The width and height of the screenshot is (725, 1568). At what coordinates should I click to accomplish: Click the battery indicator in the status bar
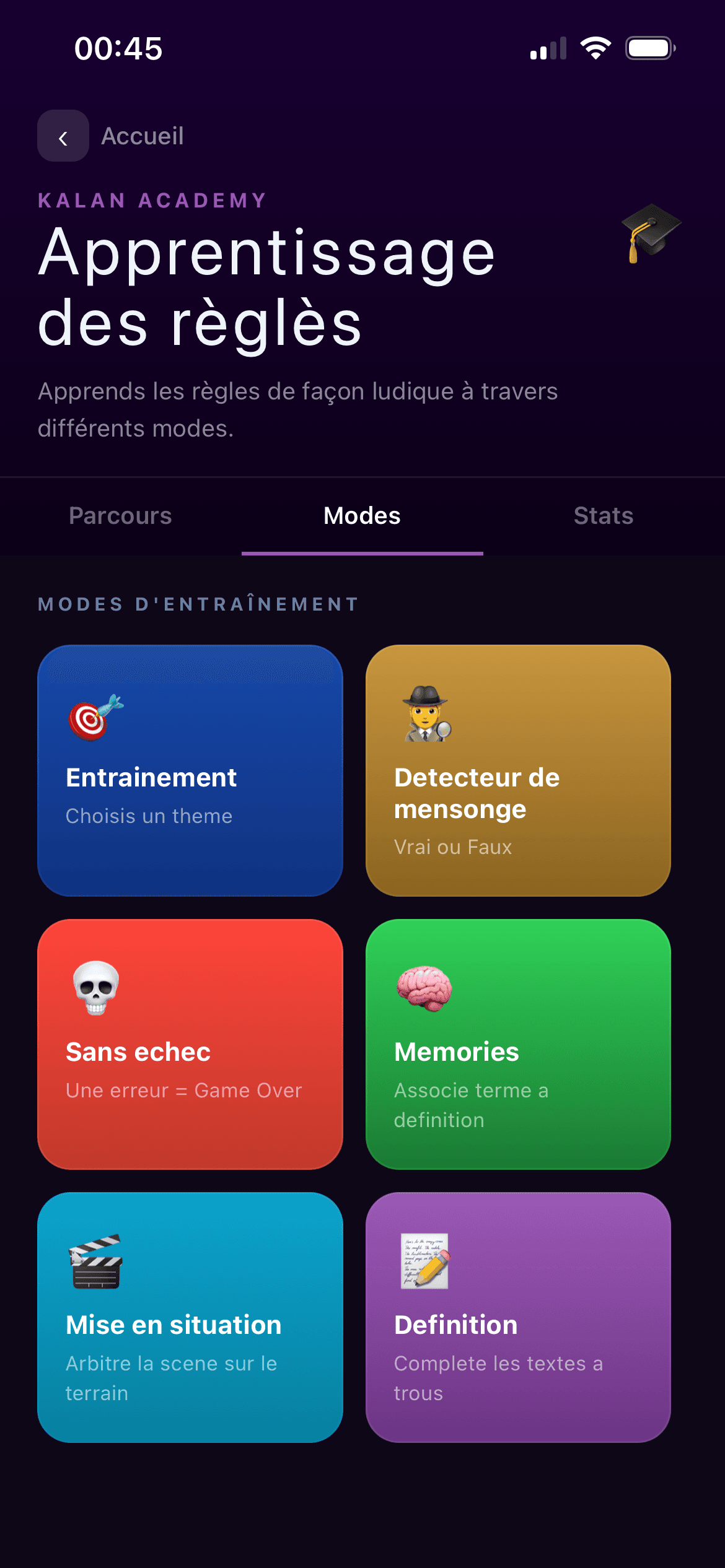coord(649,48)
